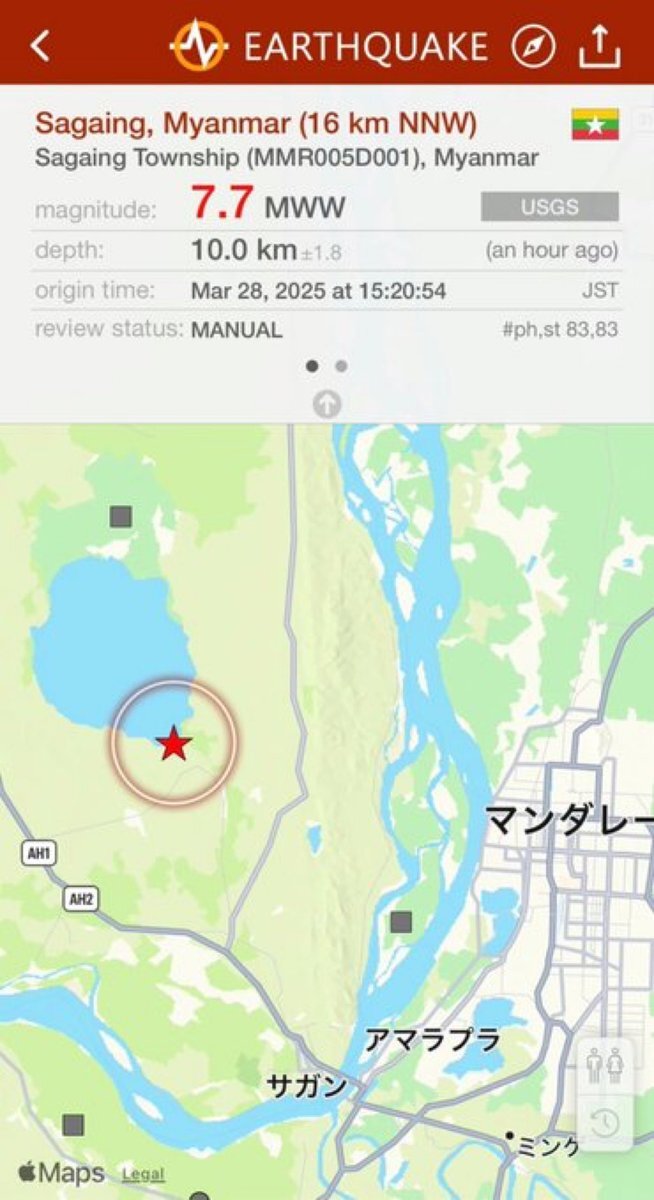Screen dimensions: 654x1200
Task: Open the Legal link on the map
Action: point(143,1175)
